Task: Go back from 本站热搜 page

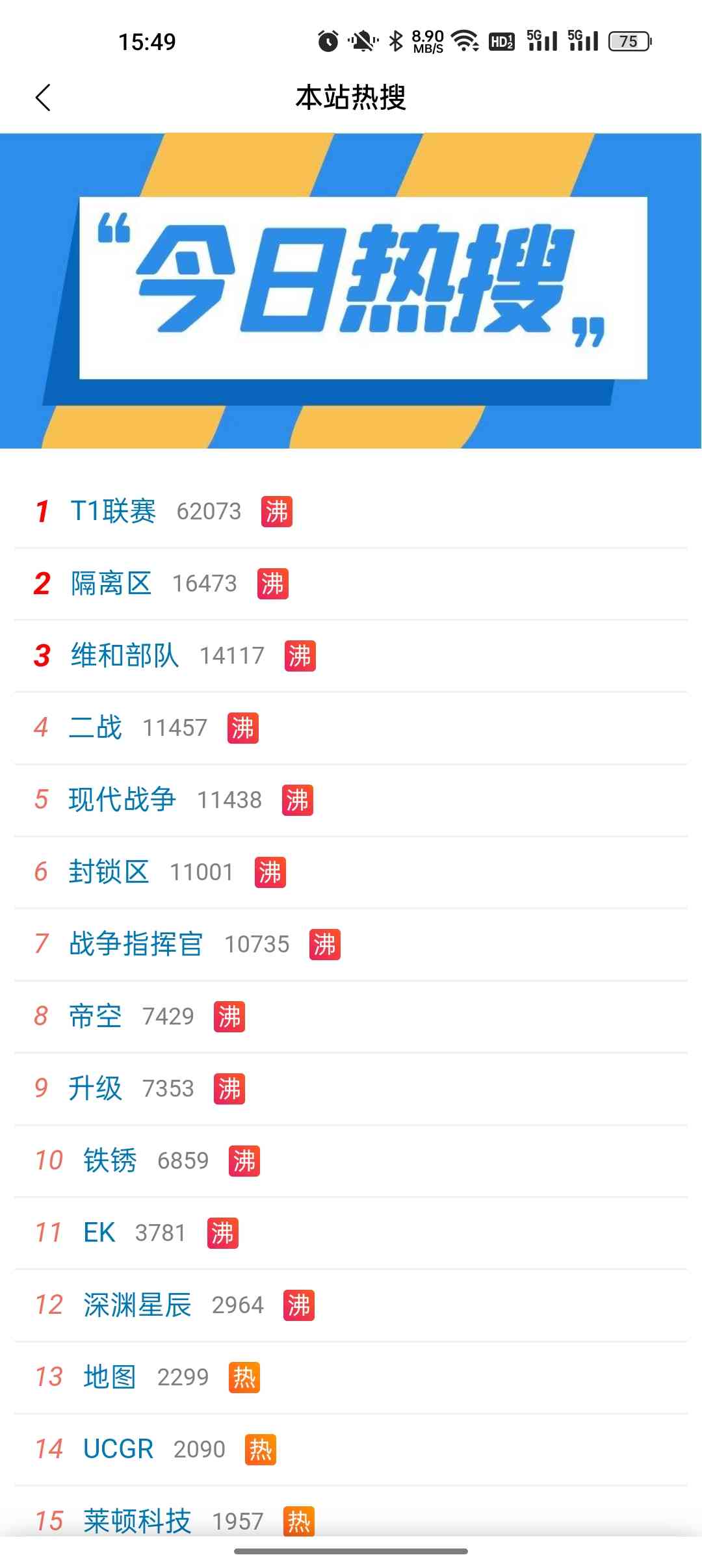Action: (x=43, y=98)
